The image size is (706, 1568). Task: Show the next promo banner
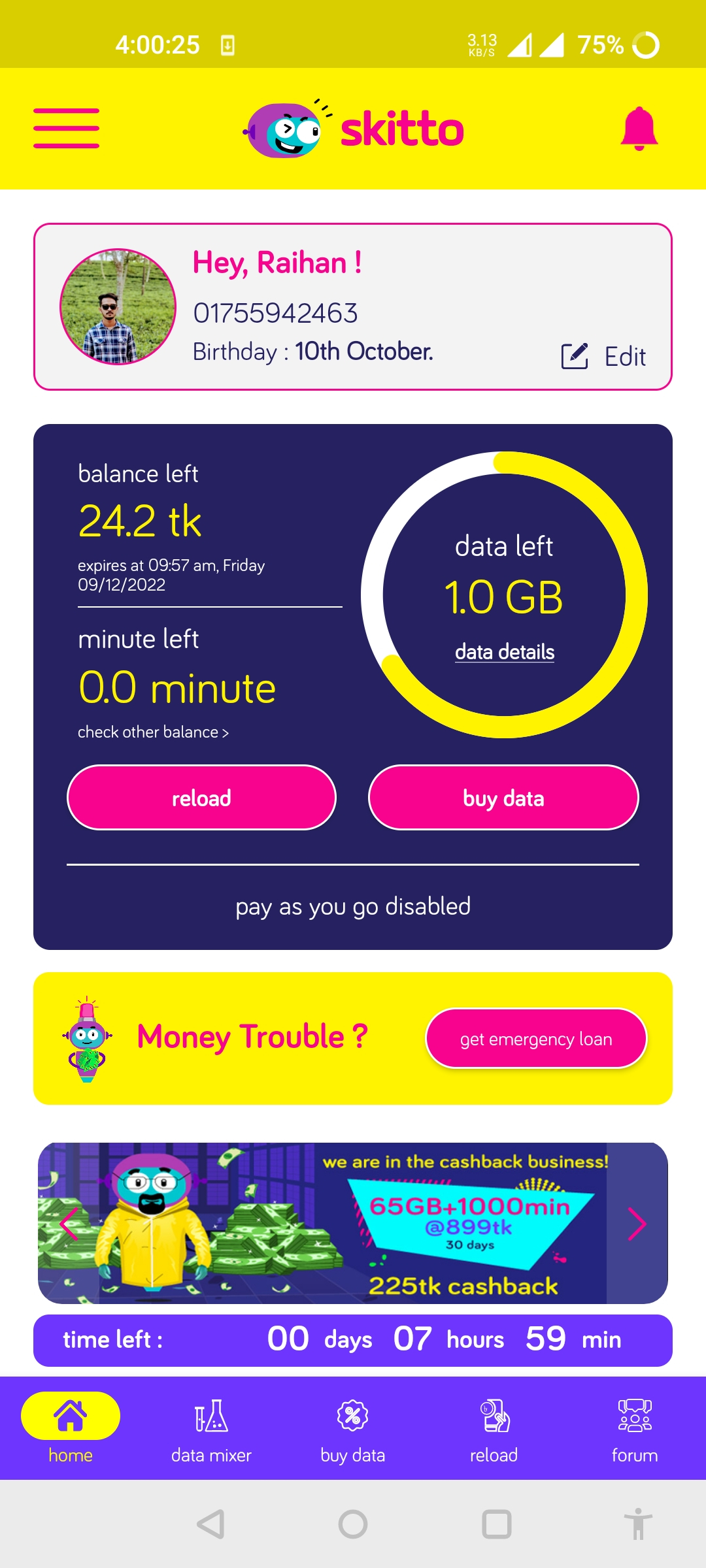(x=637, y=1224)
